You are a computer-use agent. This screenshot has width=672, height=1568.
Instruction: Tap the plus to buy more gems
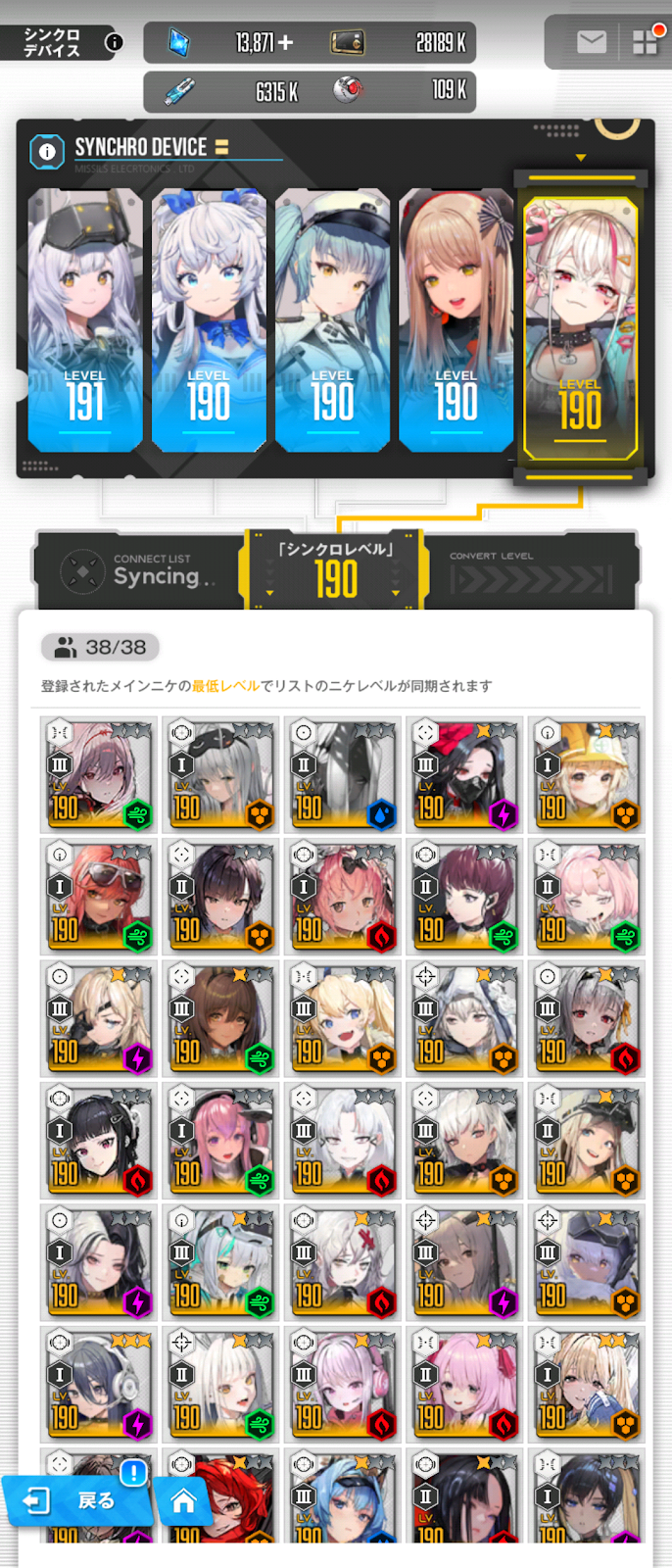285,42
